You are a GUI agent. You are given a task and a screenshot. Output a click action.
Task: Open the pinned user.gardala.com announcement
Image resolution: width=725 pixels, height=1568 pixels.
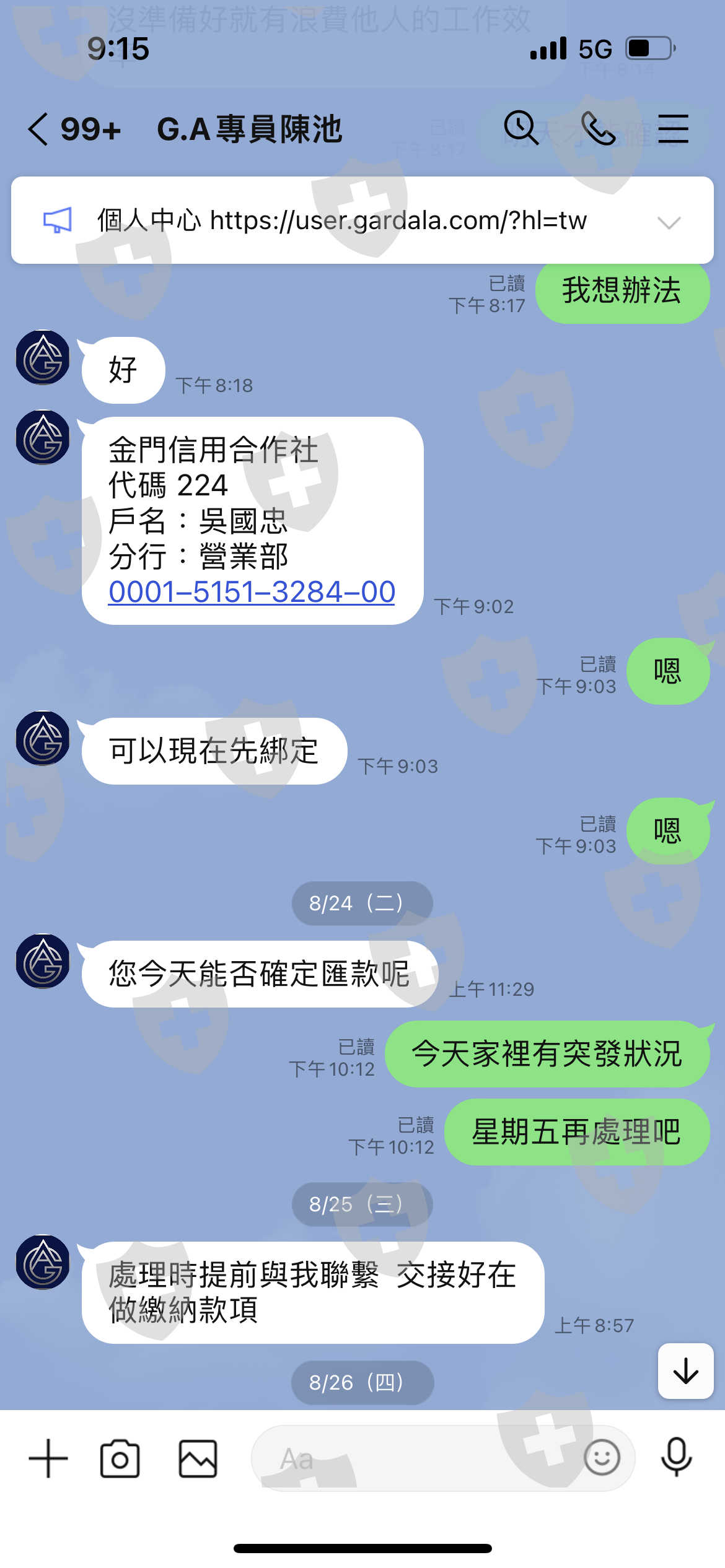click(362, 220)
